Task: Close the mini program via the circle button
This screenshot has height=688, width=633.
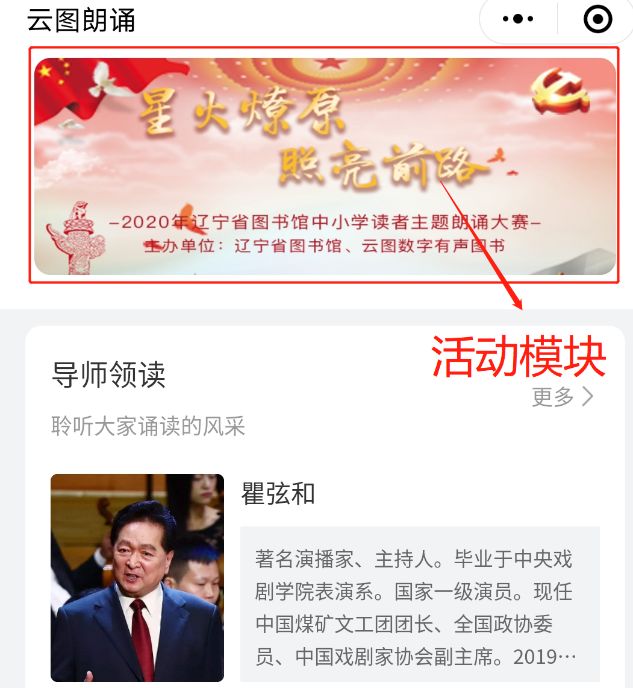Action: click(597, 19)
